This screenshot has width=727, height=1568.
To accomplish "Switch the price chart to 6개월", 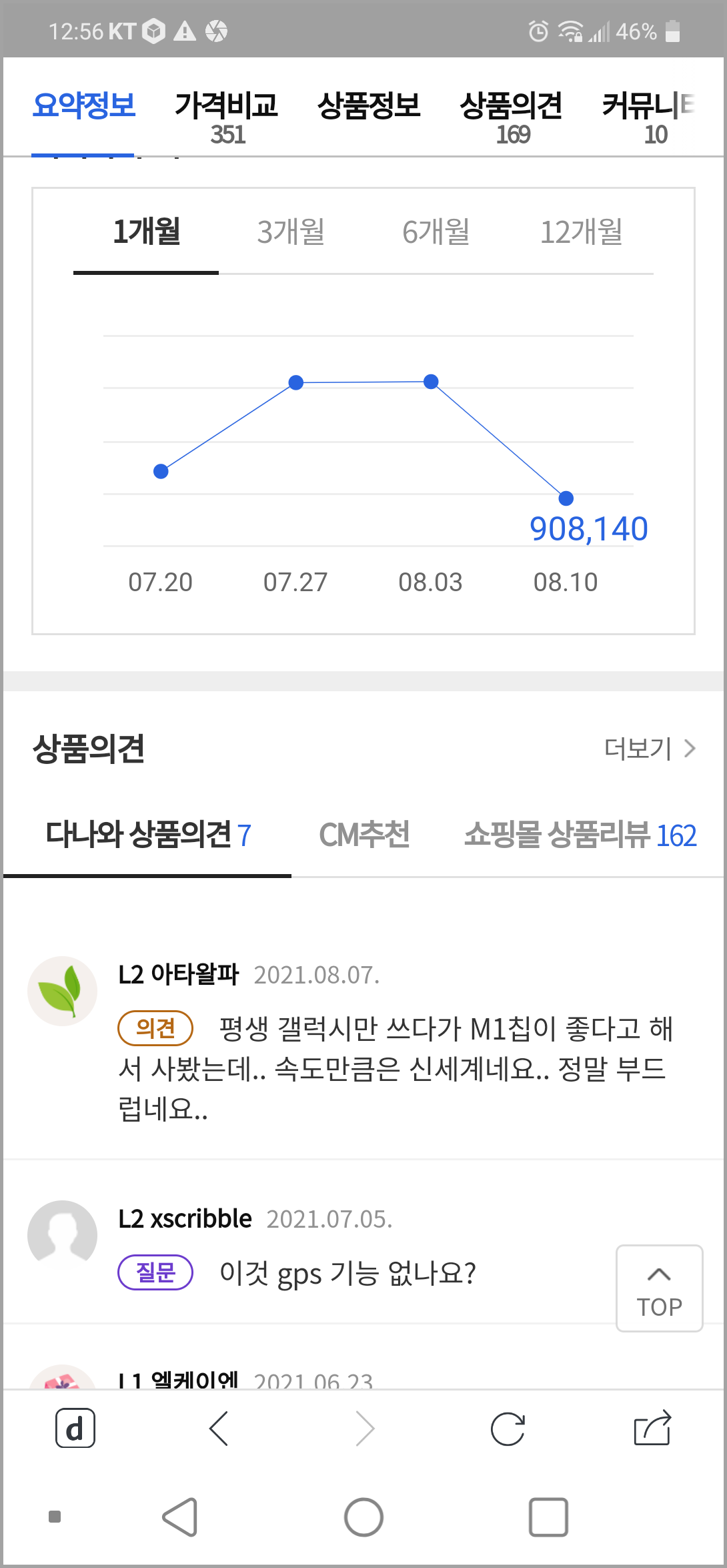I will (436, 232).
